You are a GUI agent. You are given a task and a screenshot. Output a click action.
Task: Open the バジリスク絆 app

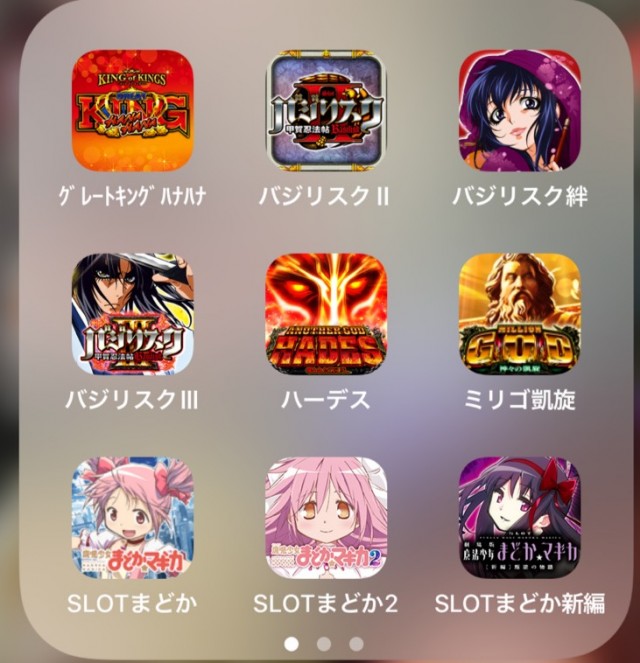[x=518, y=111]
